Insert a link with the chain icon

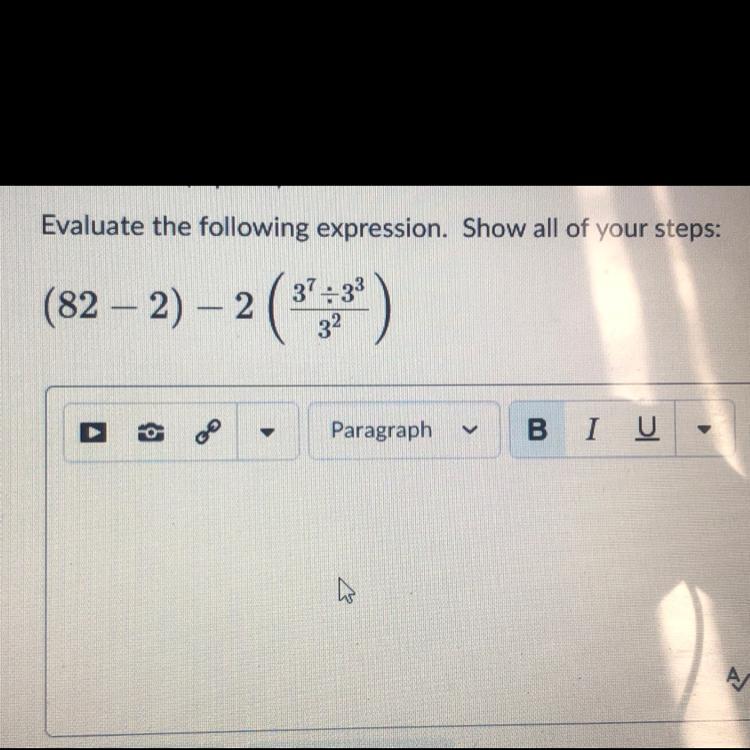[x=208, y=432]
